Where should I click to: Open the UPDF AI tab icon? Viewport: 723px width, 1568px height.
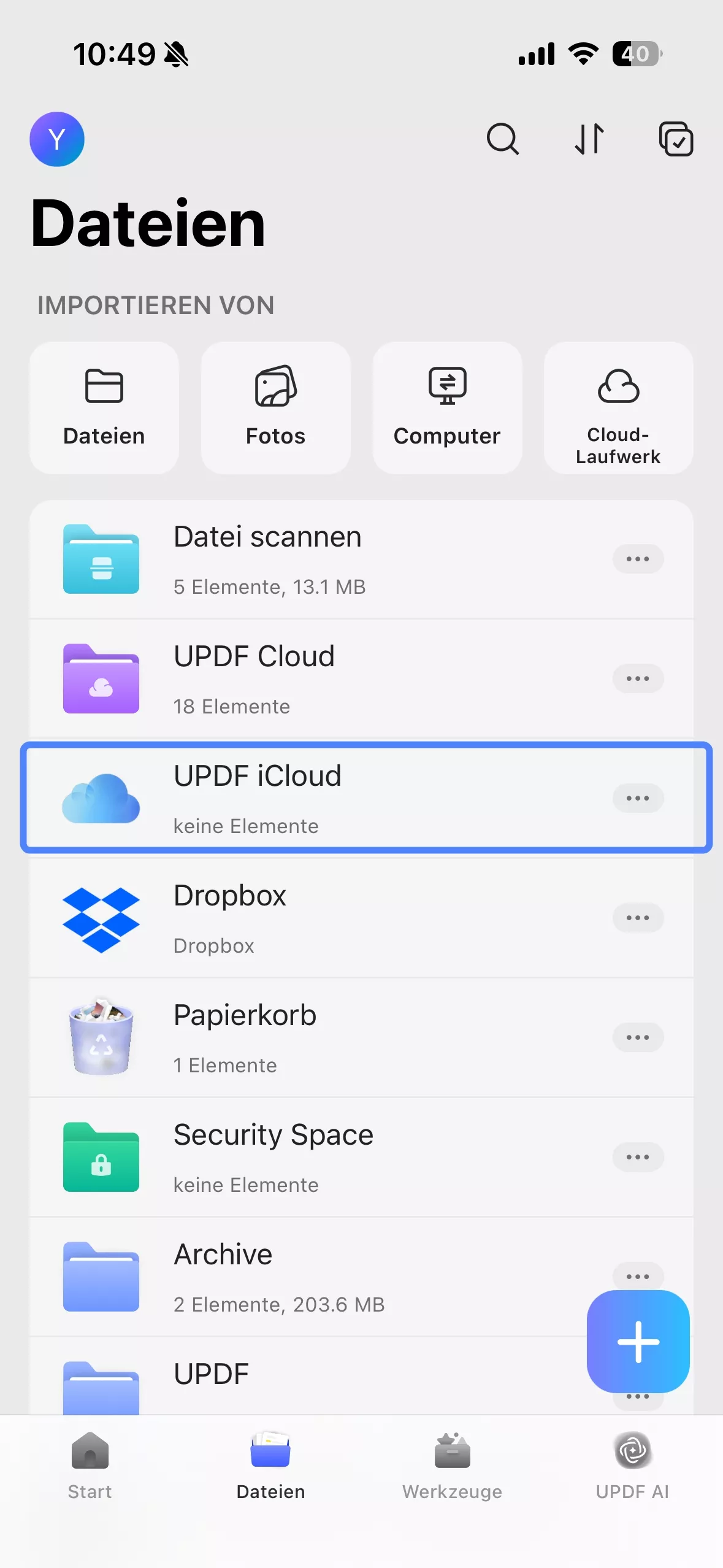(x=632, y=1466)
